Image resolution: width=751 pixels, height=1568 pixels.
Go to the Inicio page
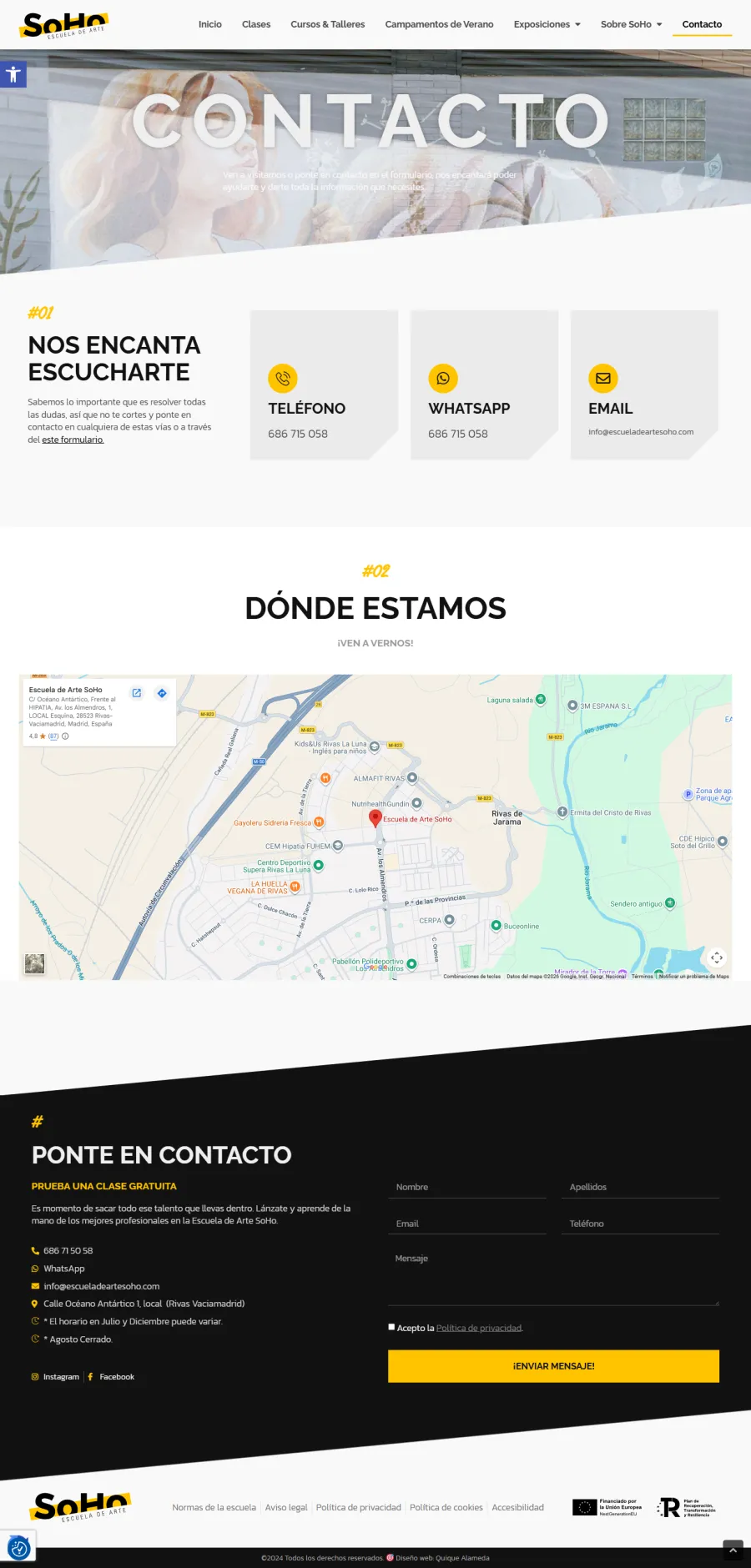tap(210, 24)
